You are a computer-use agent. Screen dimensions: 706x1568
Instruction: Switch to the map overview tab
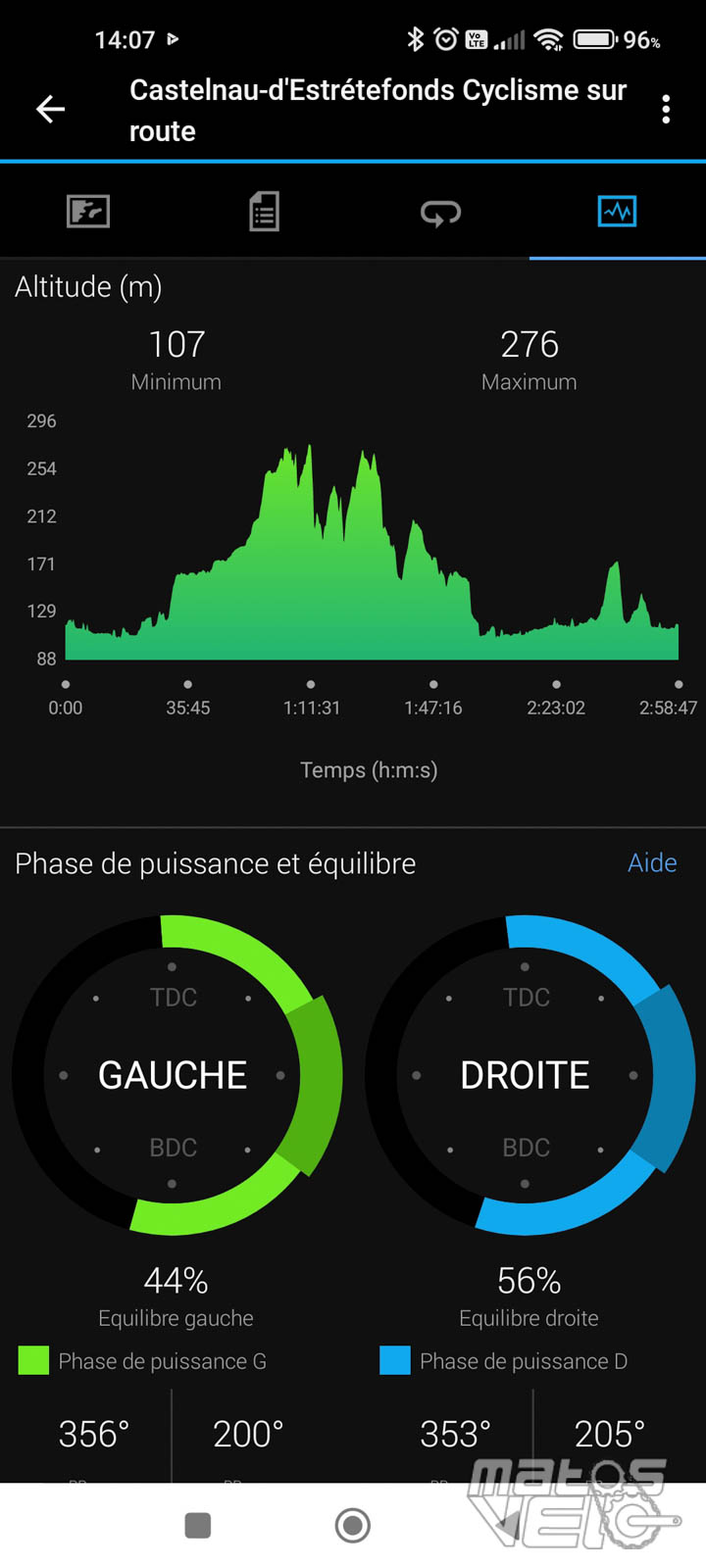click(x=88, y=211)
